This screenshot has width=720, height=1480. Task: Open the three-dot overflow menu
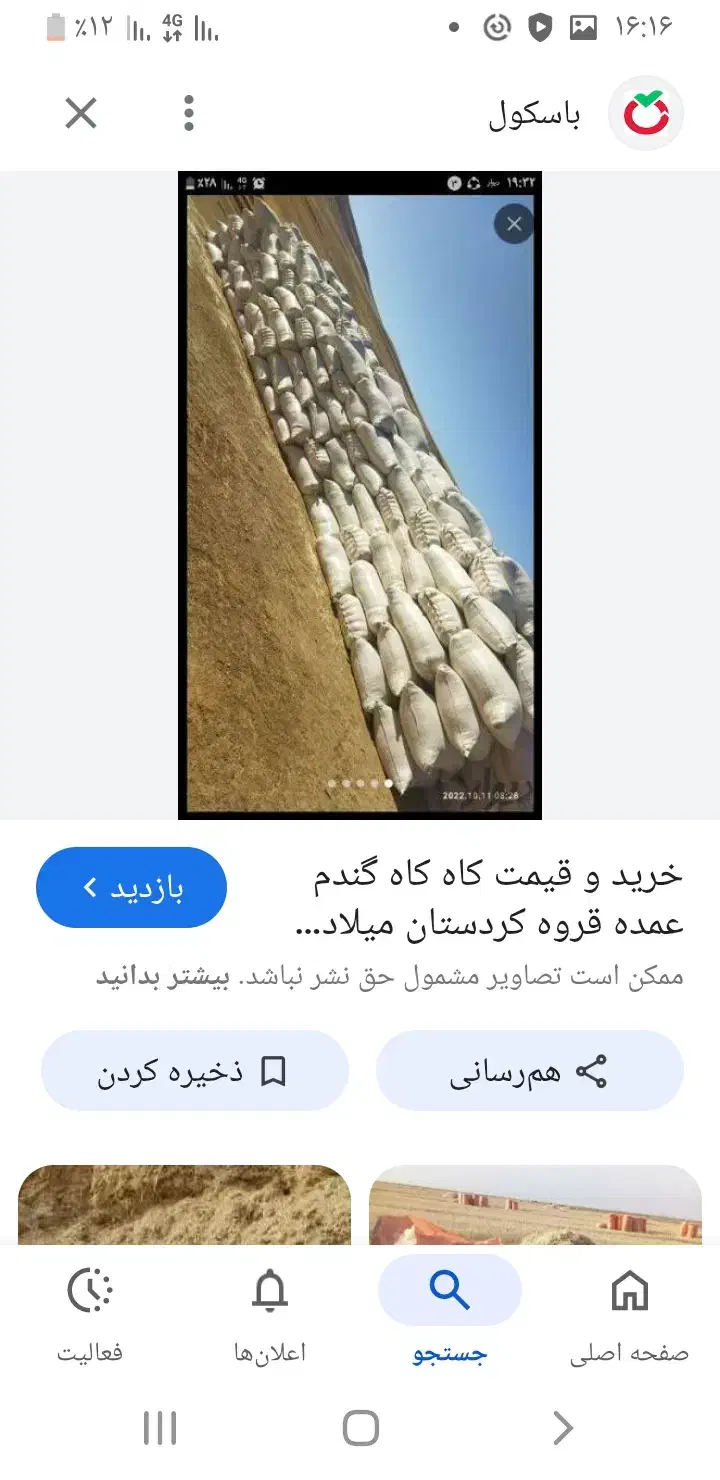(188, 113)
